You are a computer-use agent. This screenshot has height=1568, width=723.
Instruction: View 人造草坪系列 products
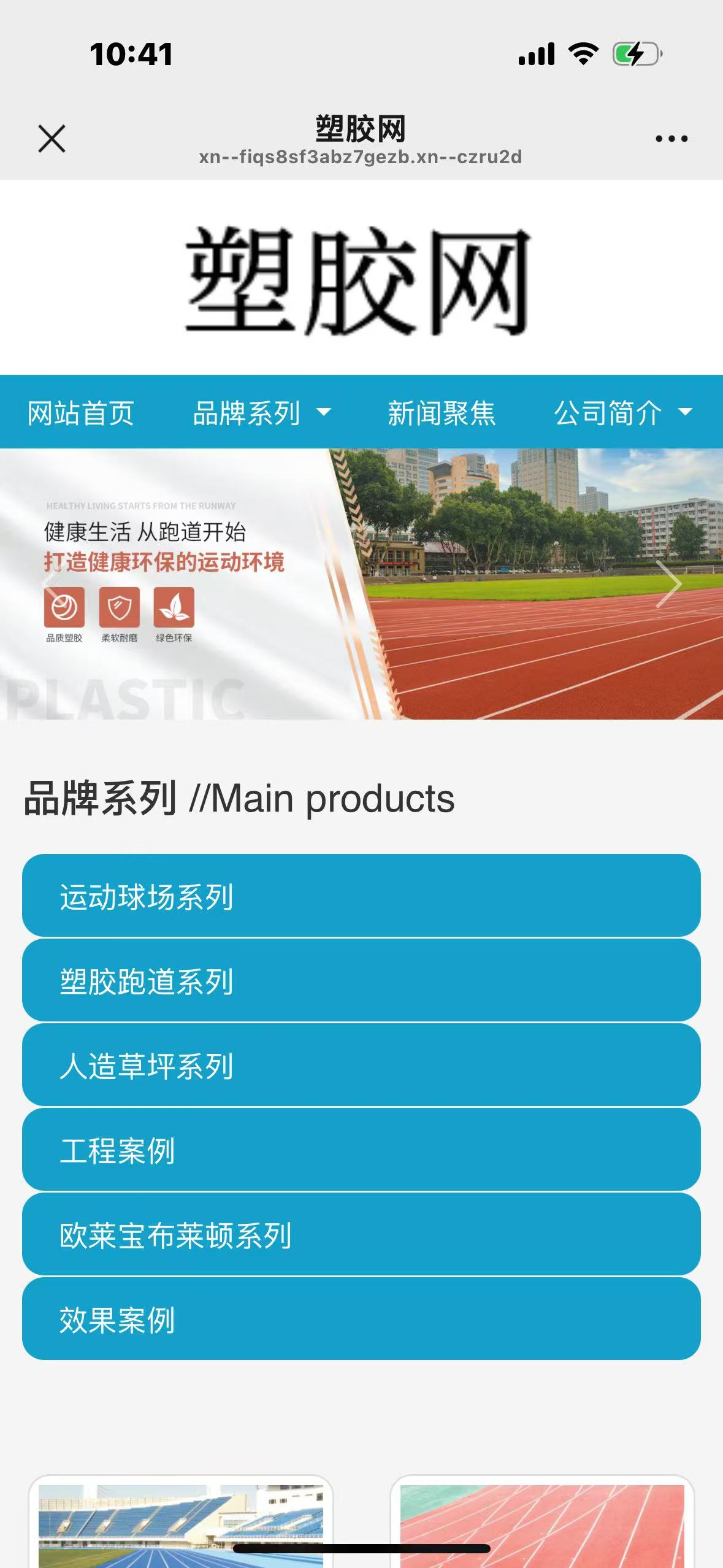(x=361, y=1066)
